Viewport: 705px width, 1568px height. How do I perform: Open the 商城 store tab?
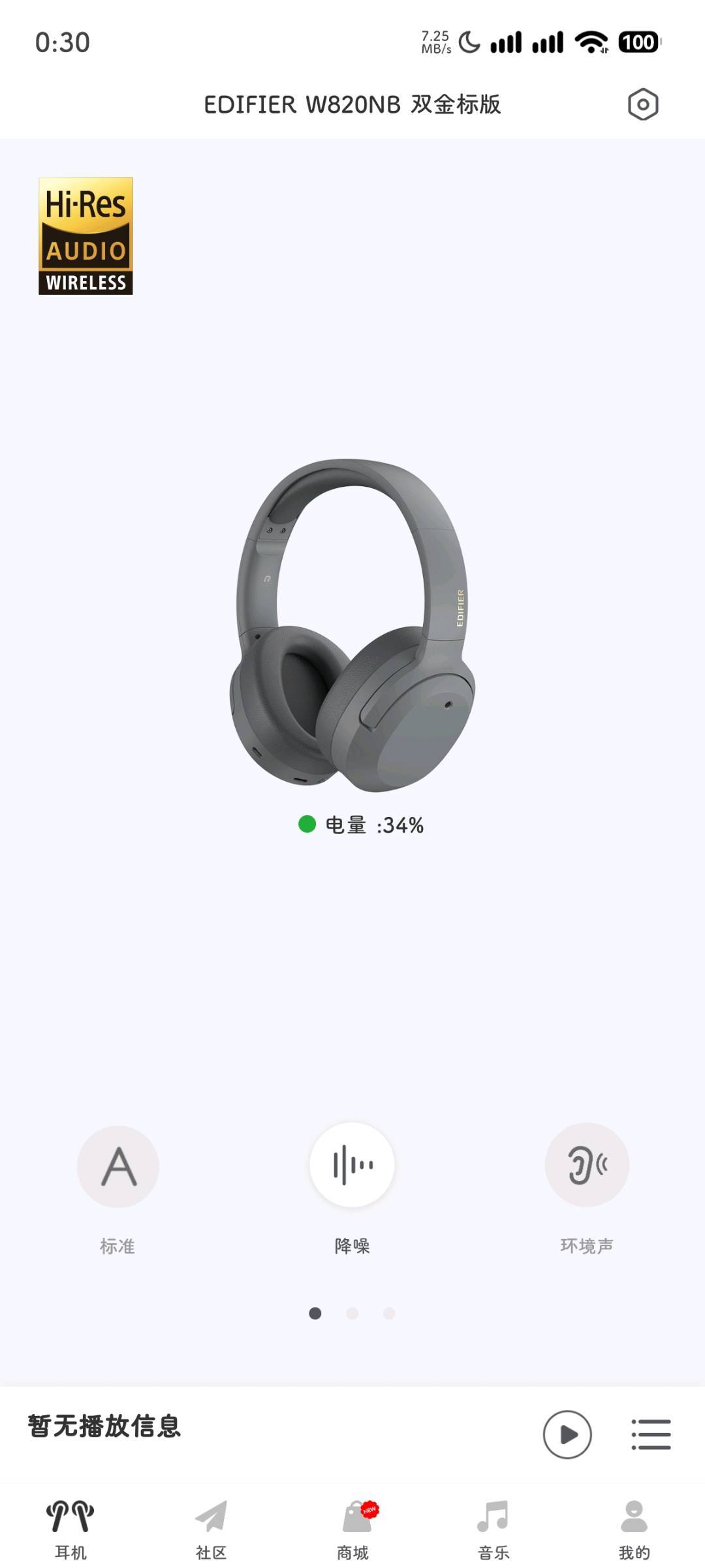click(x=352, y=1528)
